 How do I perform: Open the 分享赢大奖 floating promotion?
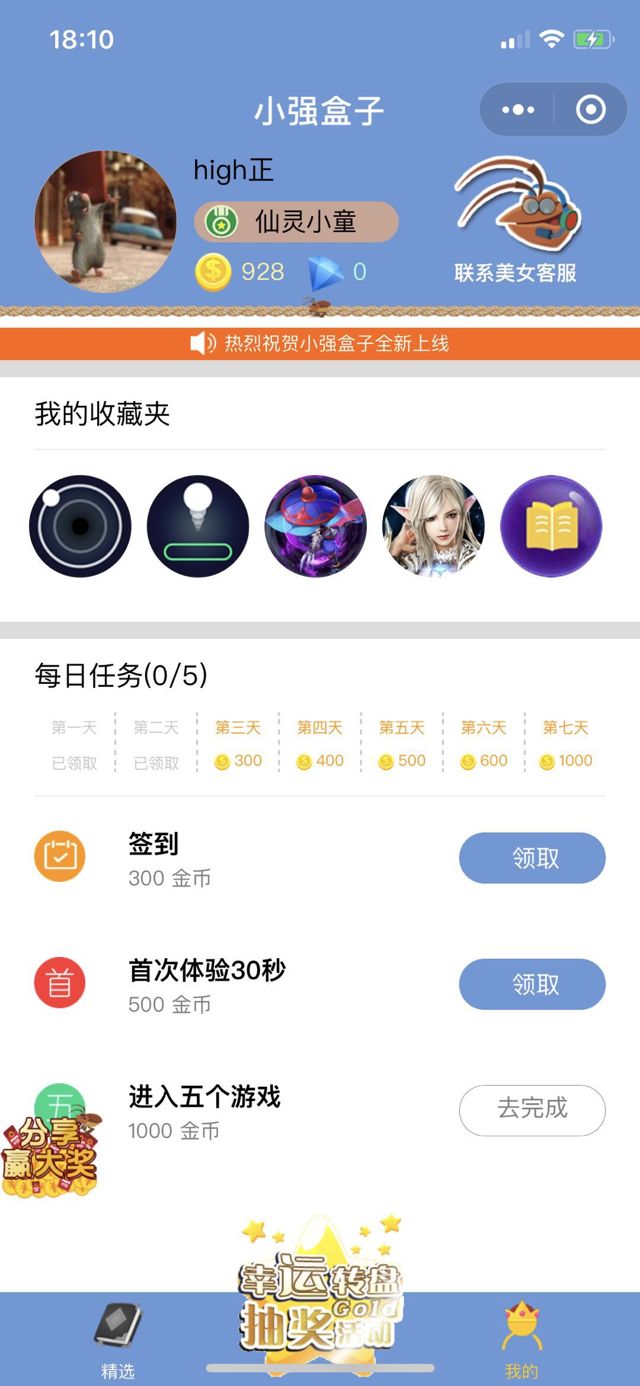[50, 1150]
